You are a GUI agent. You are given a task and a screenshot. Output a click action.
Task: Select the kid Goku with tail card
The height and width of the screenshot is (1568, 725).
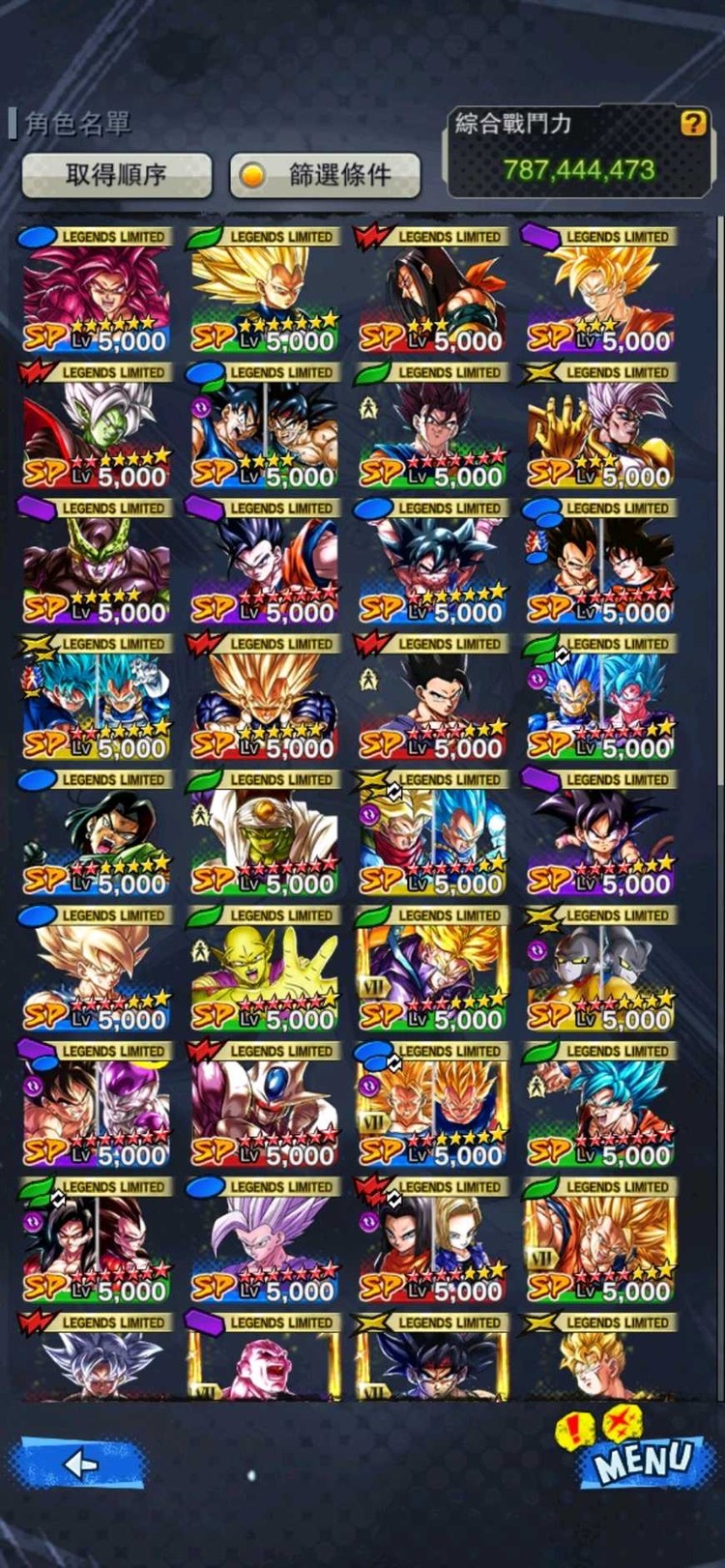click(x=599, y=832)
